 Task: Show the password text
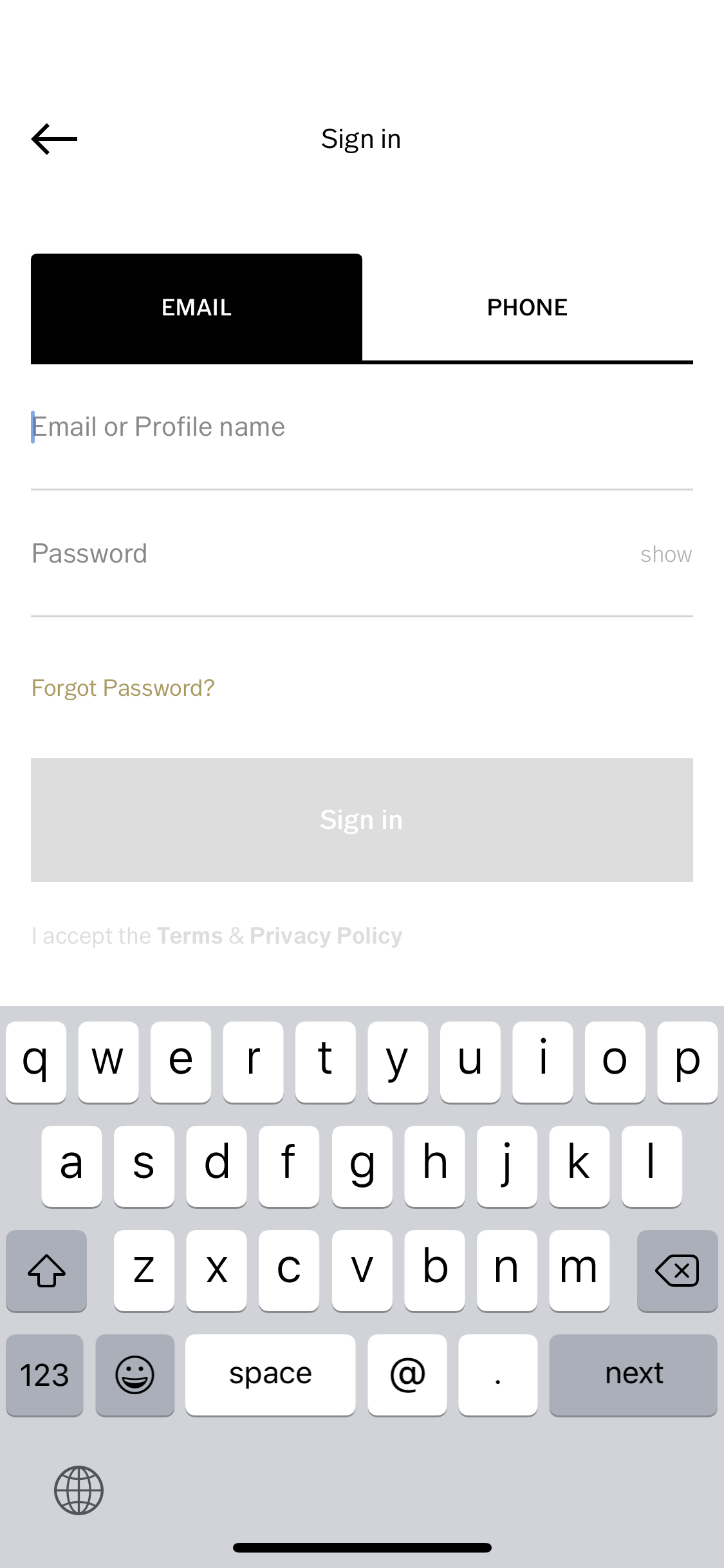point(665,555)
